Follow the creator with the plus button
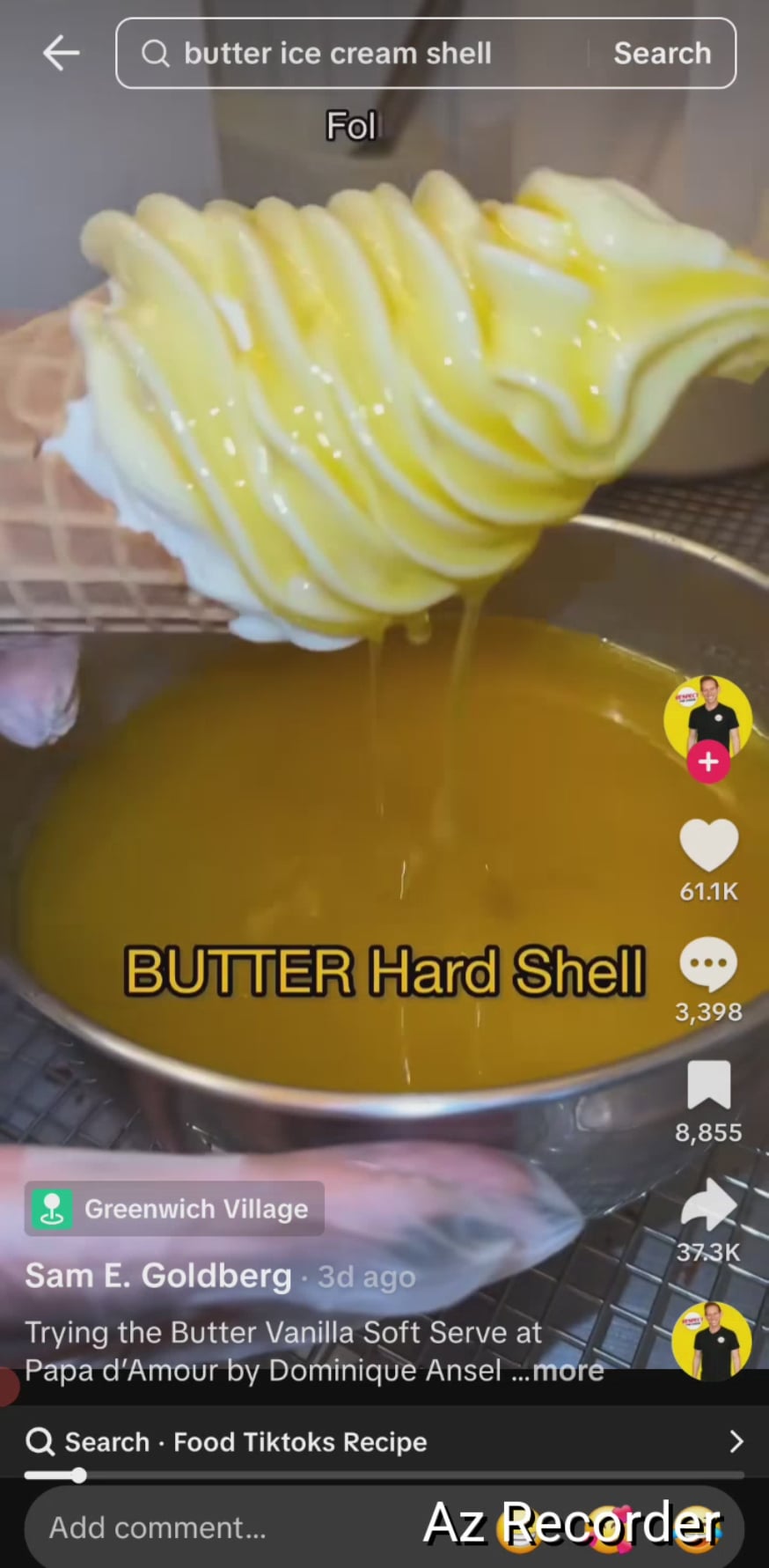 click(x=708, y=762)
